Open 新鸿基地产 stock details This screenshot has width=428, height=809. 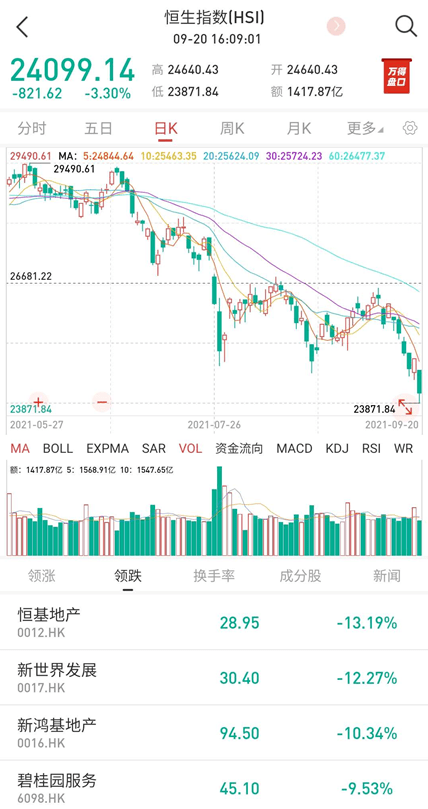[x=214, y=733]
